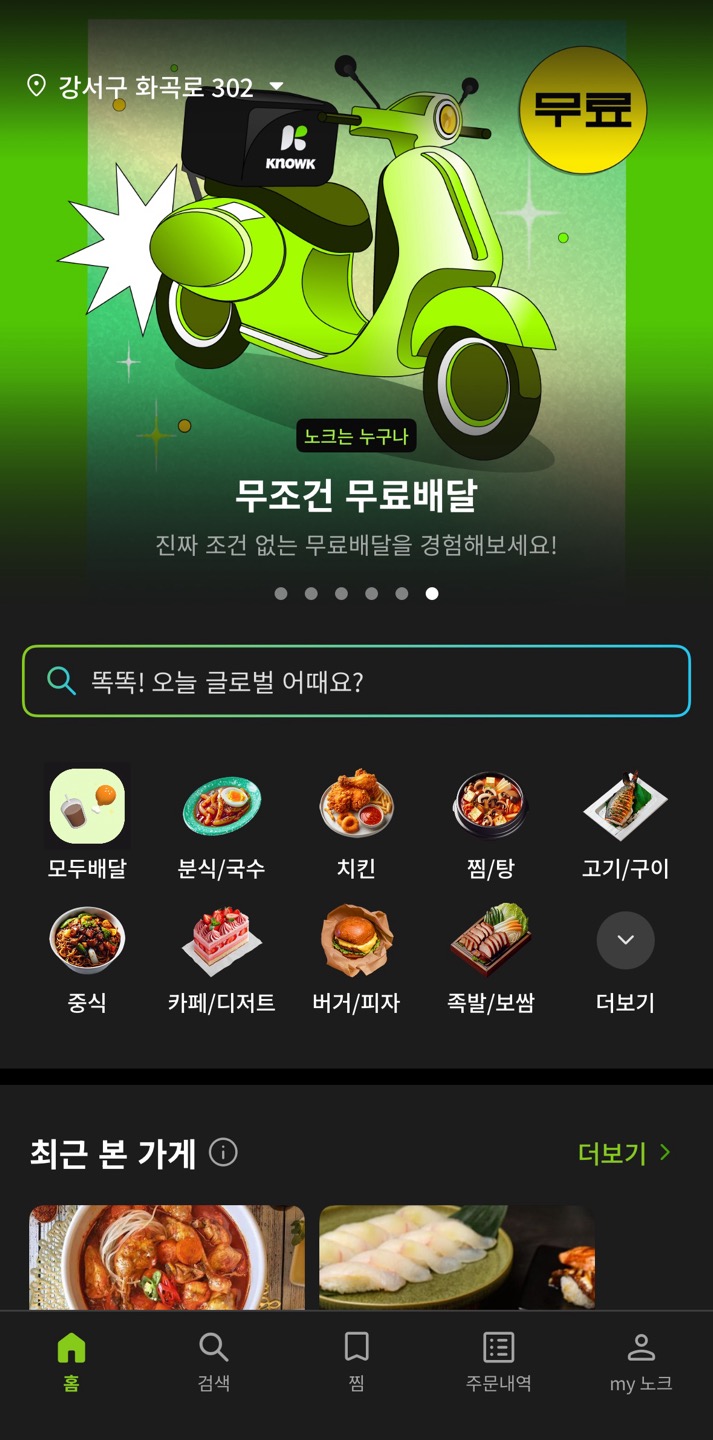713x1440 pixels.
Task: Open the 강서구 화곡로 302 address dropdown
Action: click(156, 87)
